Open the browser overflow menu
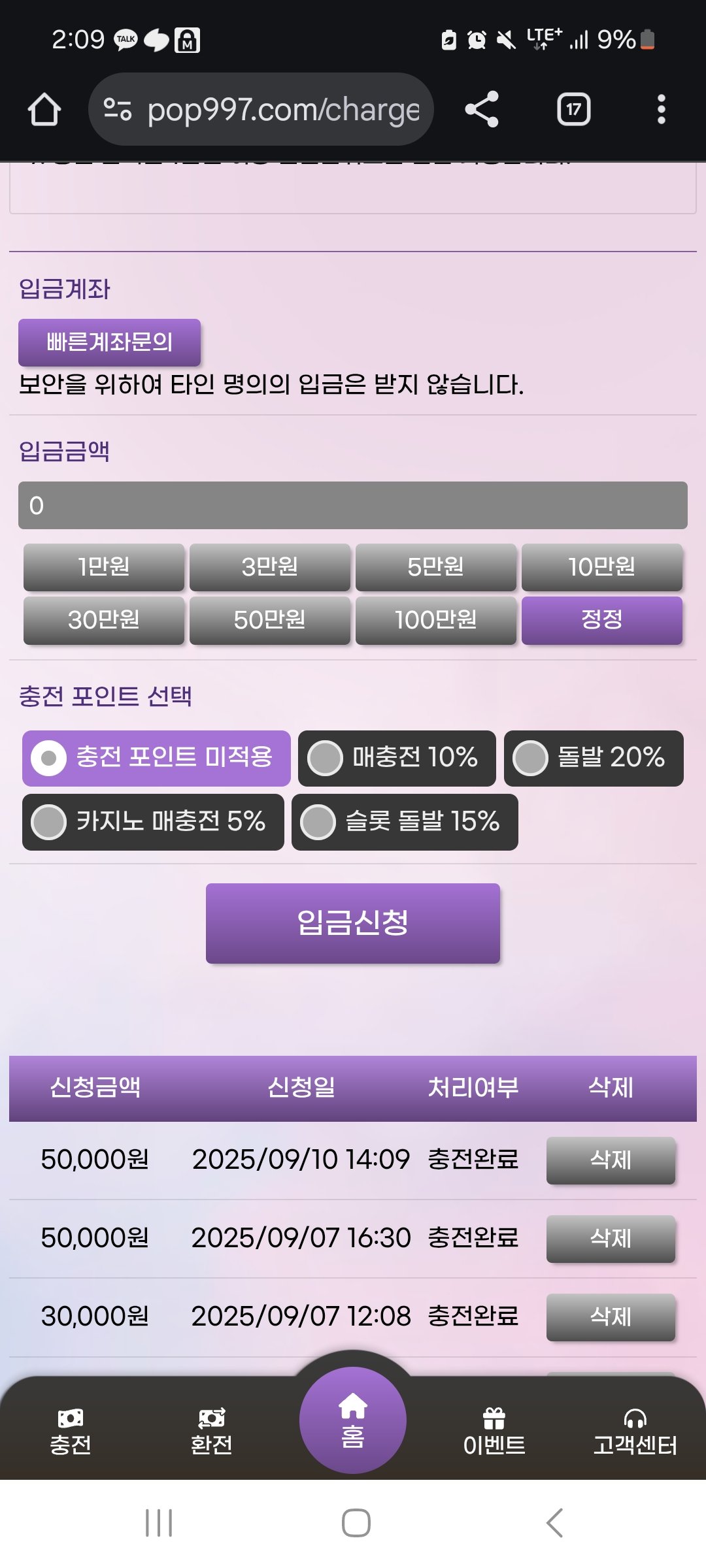 point(662,109)
